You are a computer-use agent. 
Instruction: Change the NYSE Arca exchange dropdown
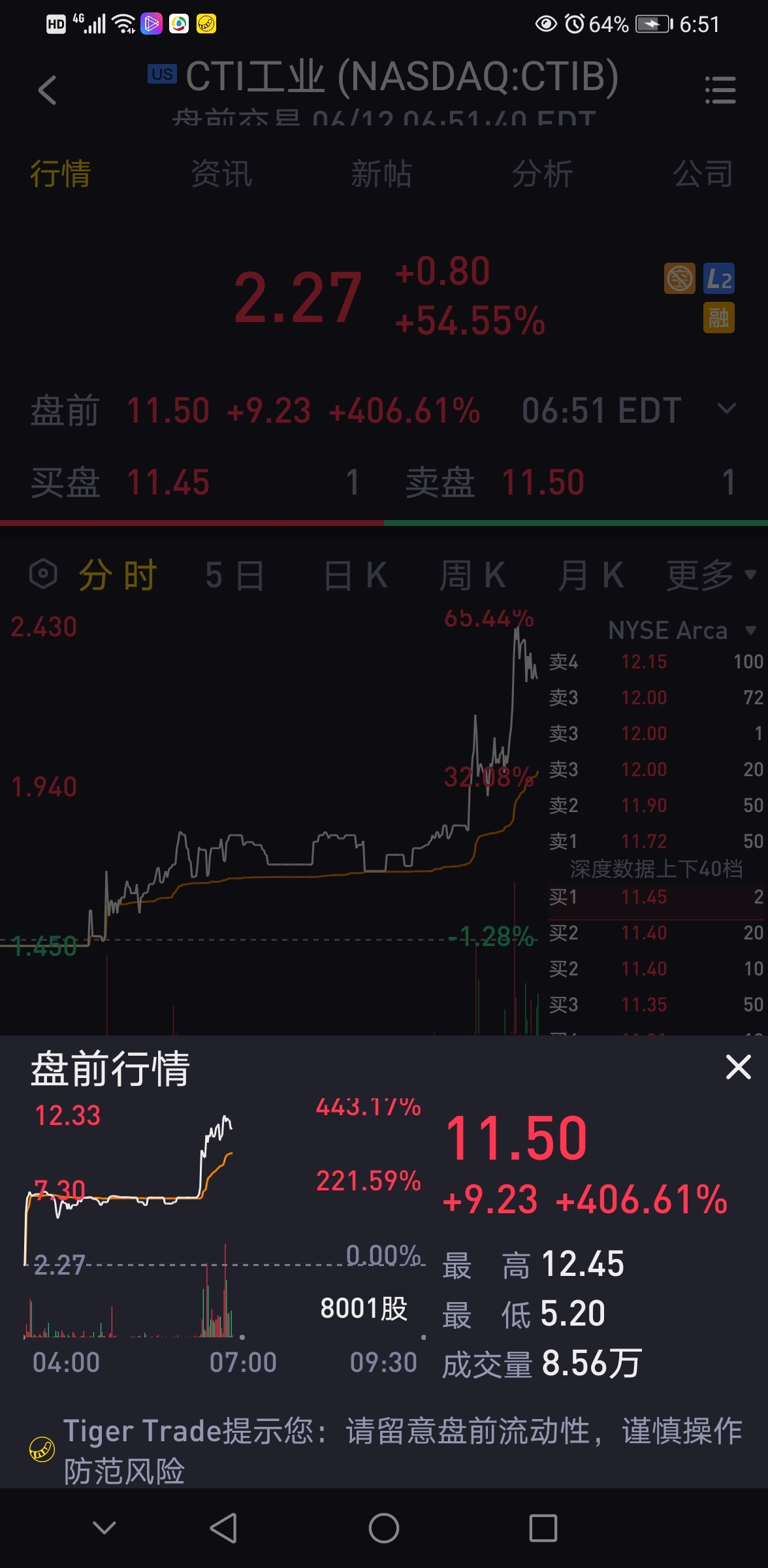(x=681, y=630)
